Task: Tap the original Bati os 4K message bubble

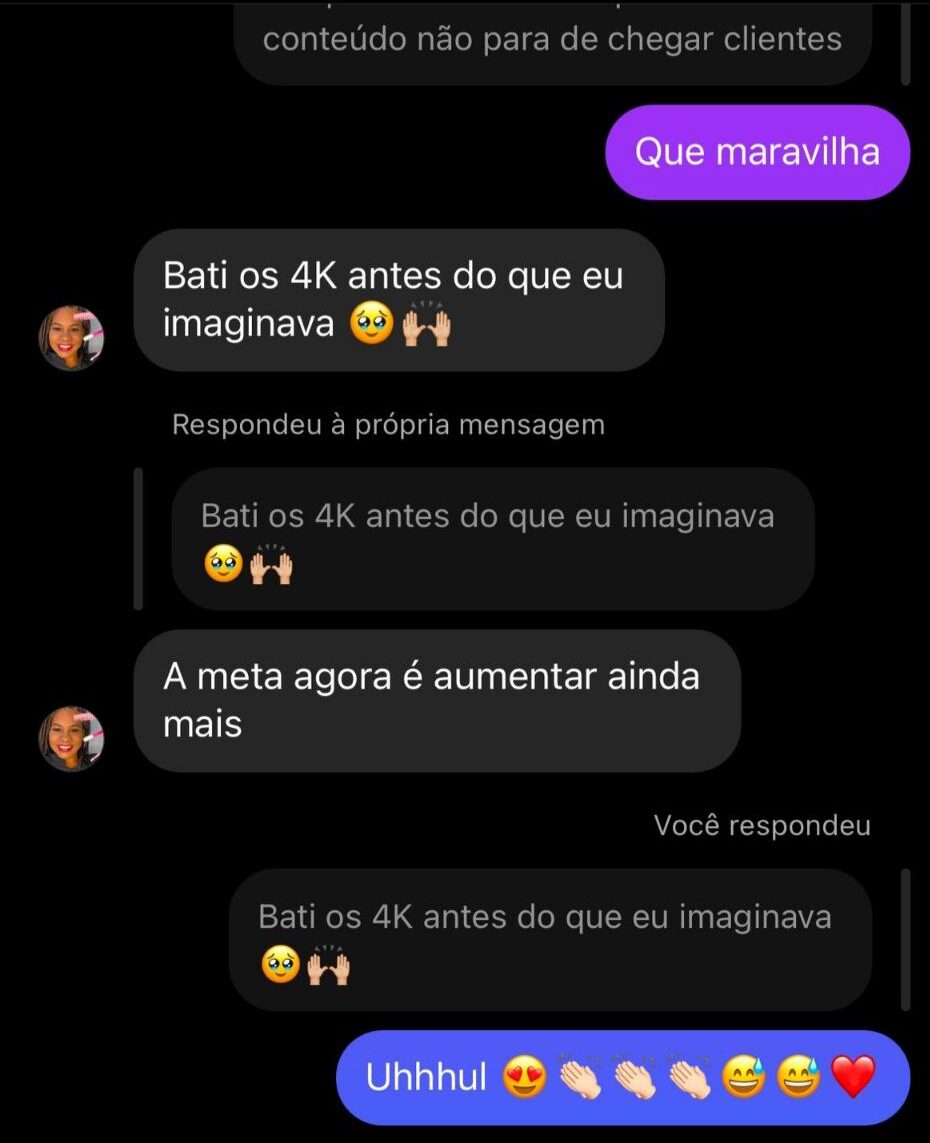Action: tap(400, 300)
